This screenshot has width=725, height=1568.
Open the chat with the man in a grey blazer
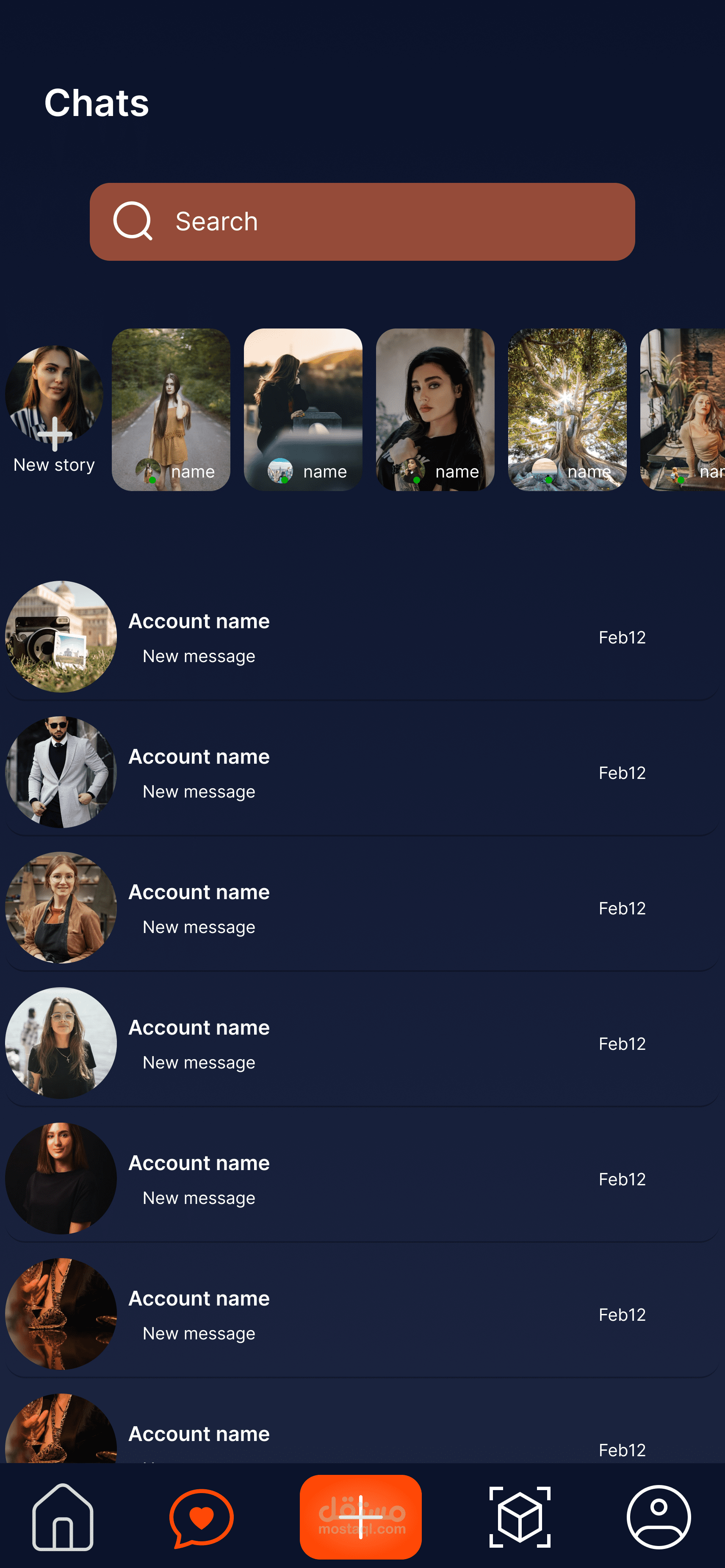[x=362, y=773]
